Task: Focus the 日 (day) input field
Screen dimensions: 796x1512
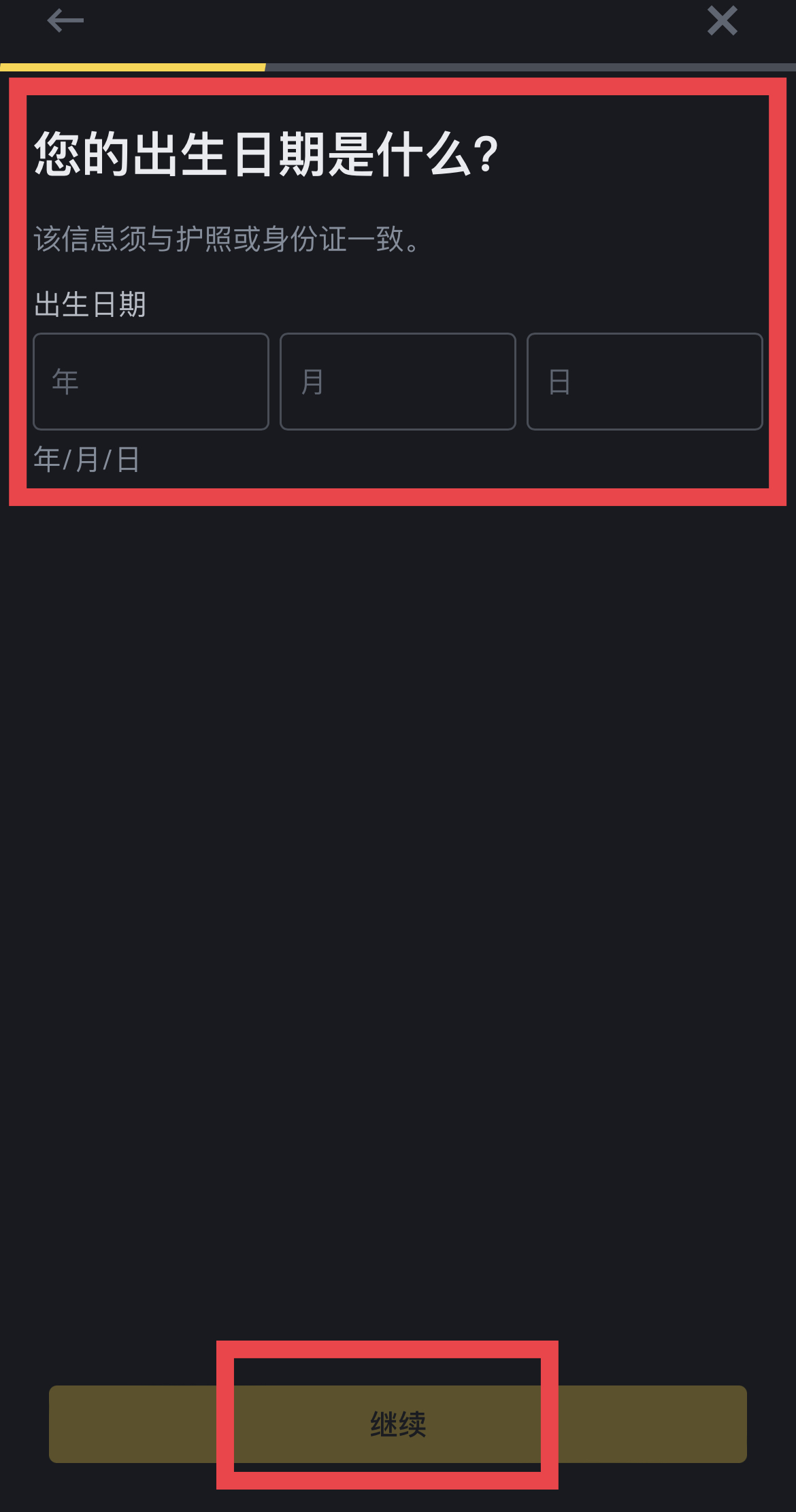Action: click(x=644, y=382)
